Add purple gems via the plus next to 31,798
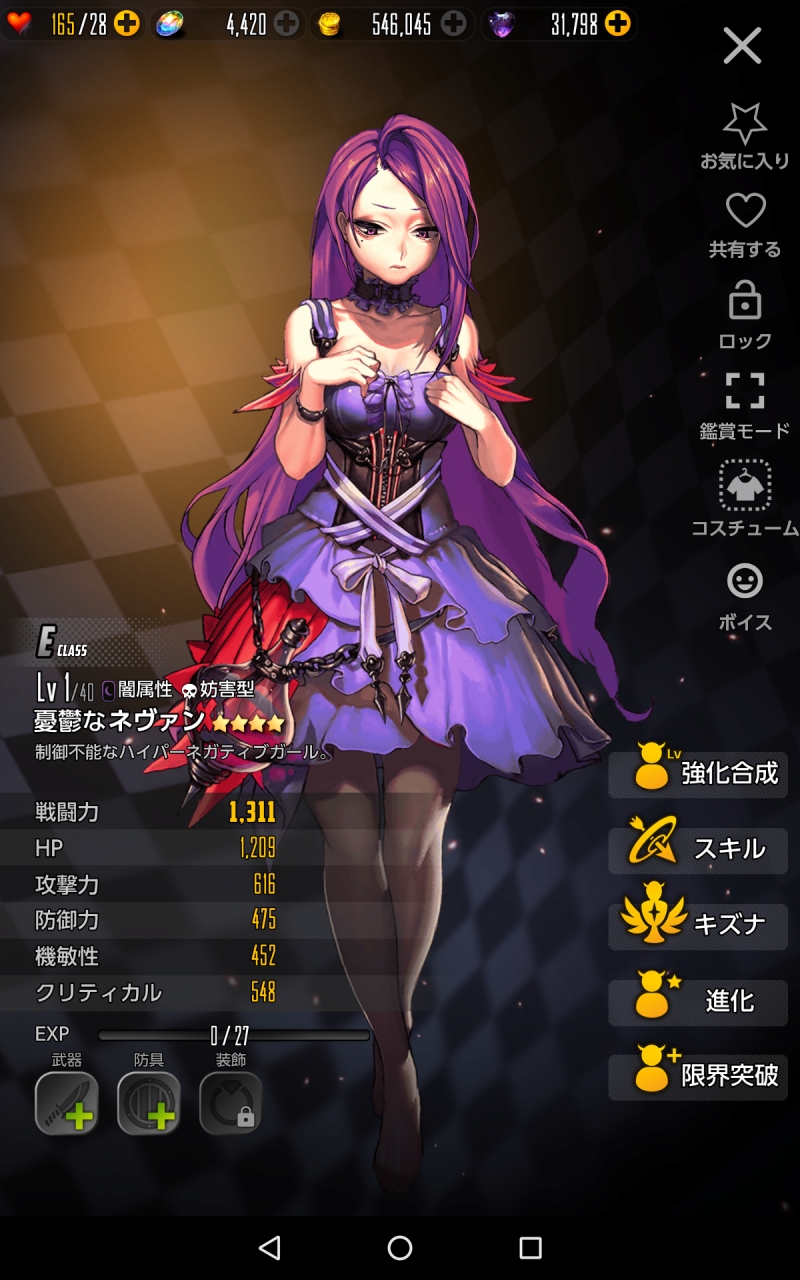 619,23
